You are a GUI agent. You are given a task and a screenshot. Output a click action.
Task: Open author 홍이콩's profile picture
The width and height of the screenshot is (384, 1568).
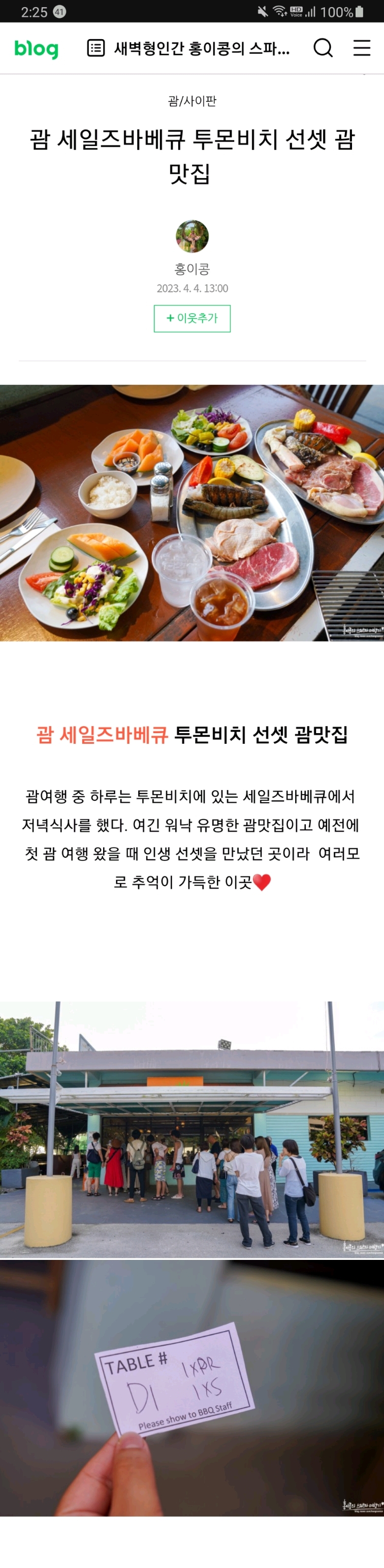[x=191, y=236]
